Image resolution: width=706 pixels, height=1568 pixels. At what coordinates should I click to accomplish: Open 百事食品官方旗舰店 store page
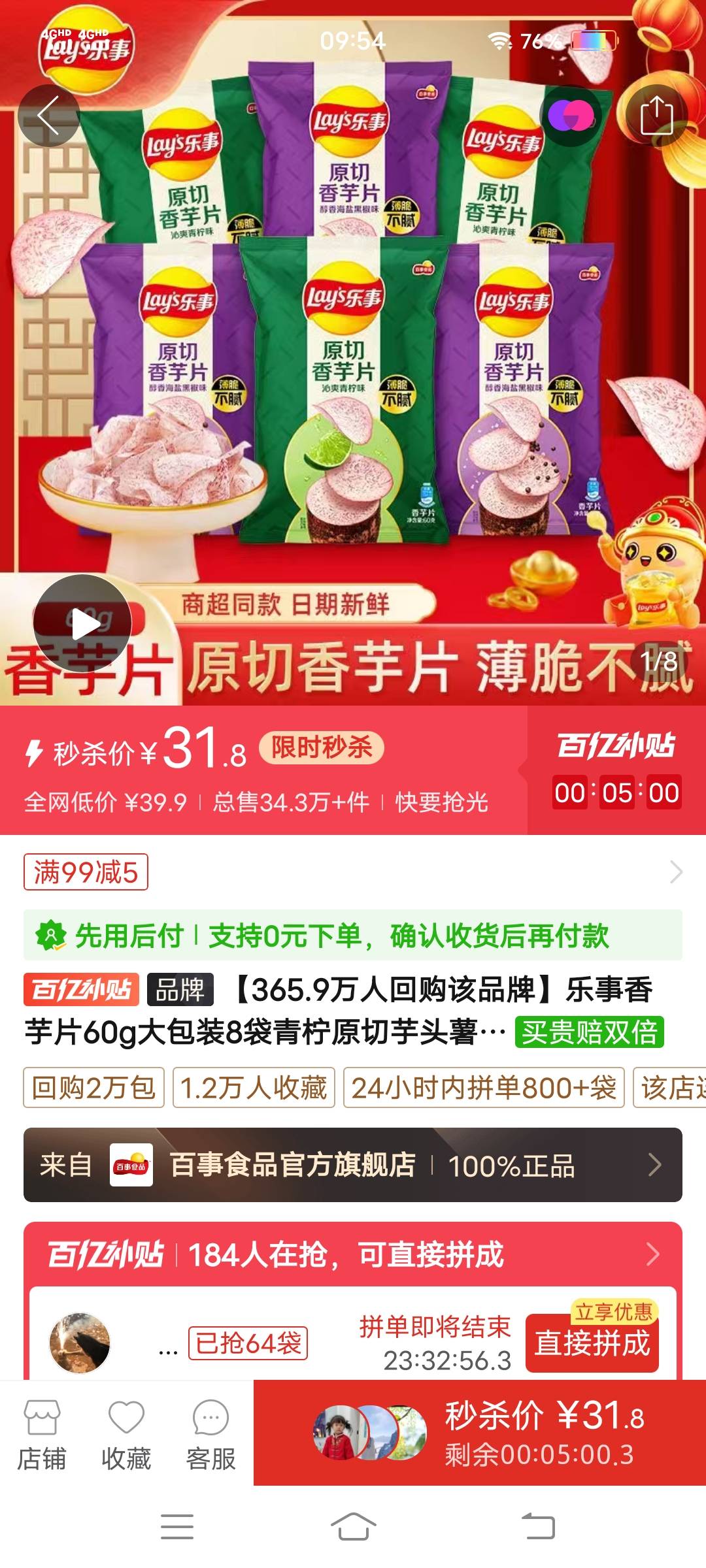pyautogui.click(x=353, y=1165)
